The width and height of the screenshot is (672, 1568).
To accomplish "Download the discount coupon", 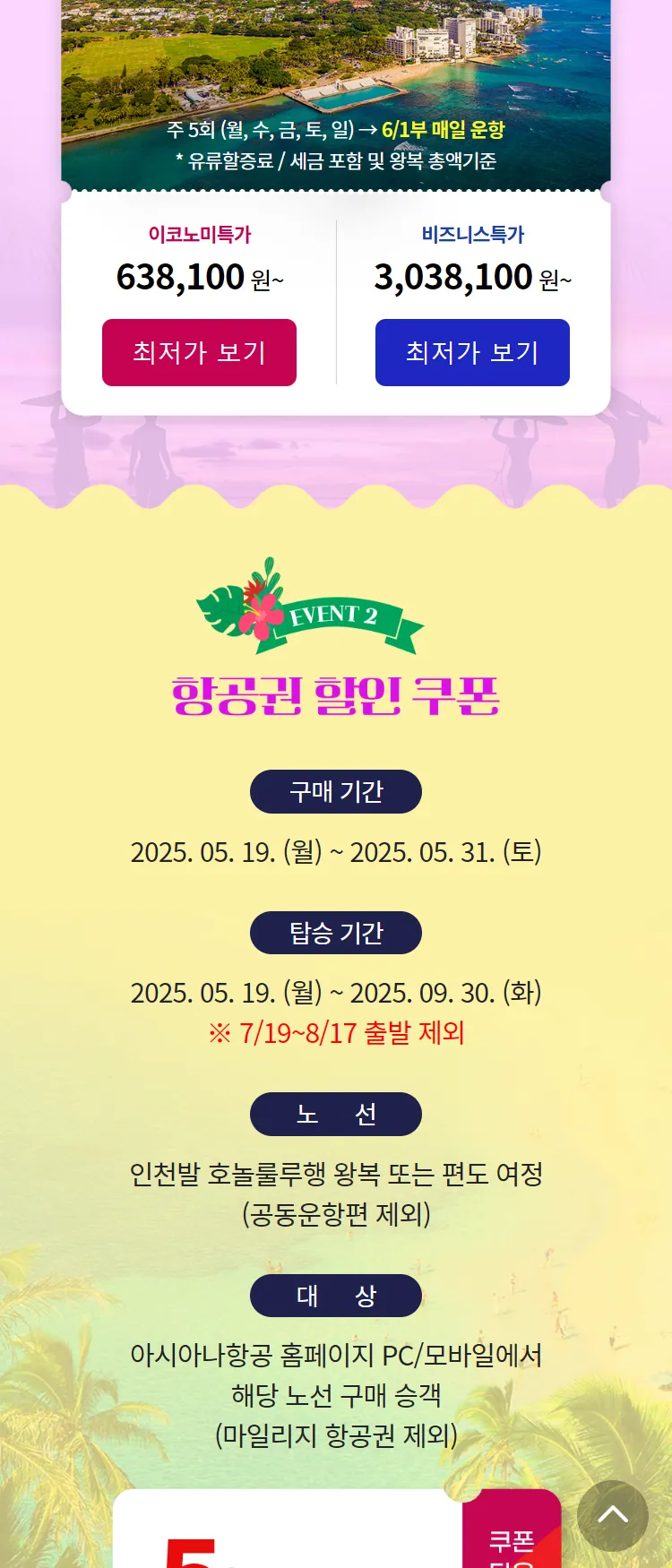I will pyautogui.click(x=512, y=1545).
